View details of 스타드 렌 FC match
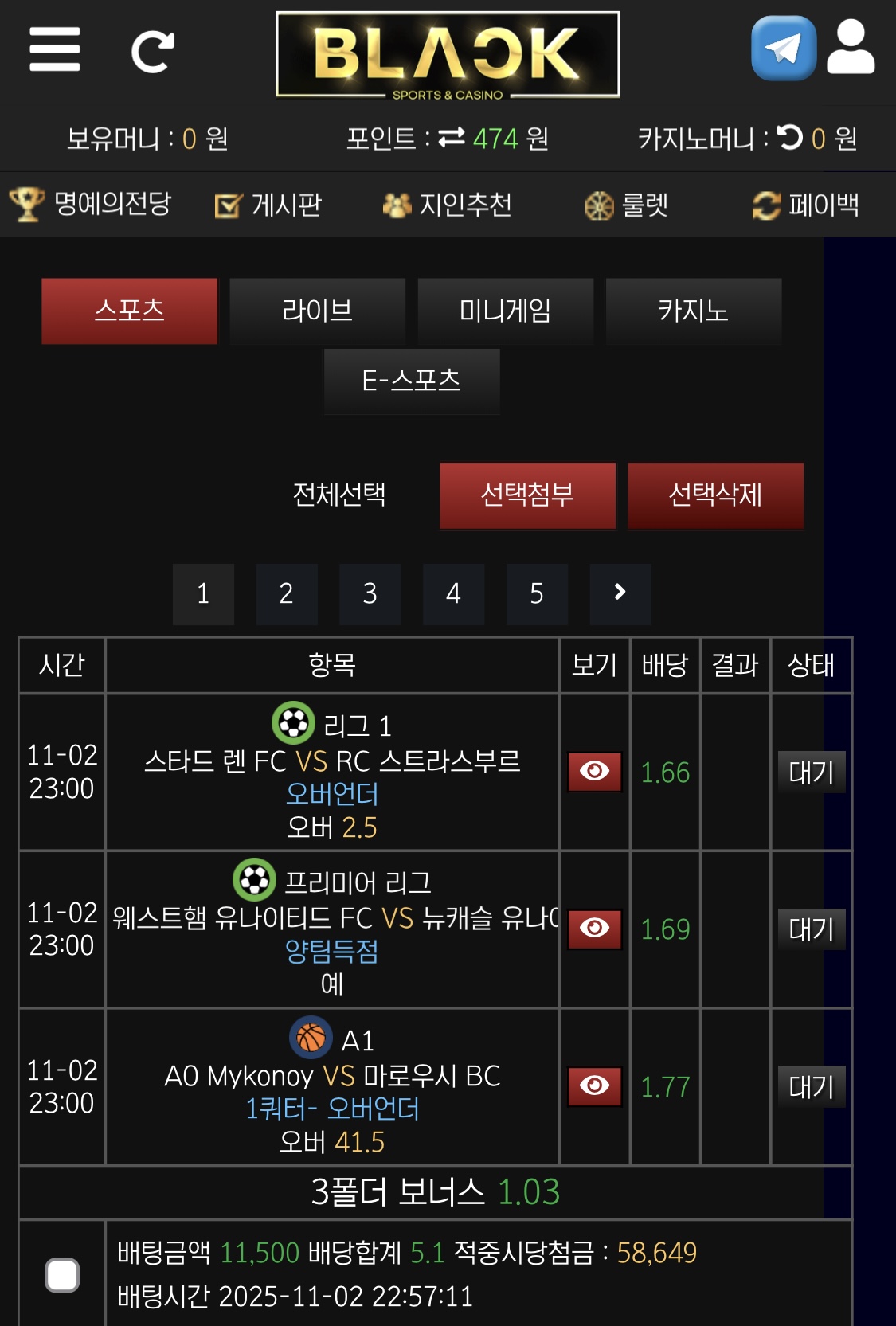896x1326 pixels. coord(594,771)
